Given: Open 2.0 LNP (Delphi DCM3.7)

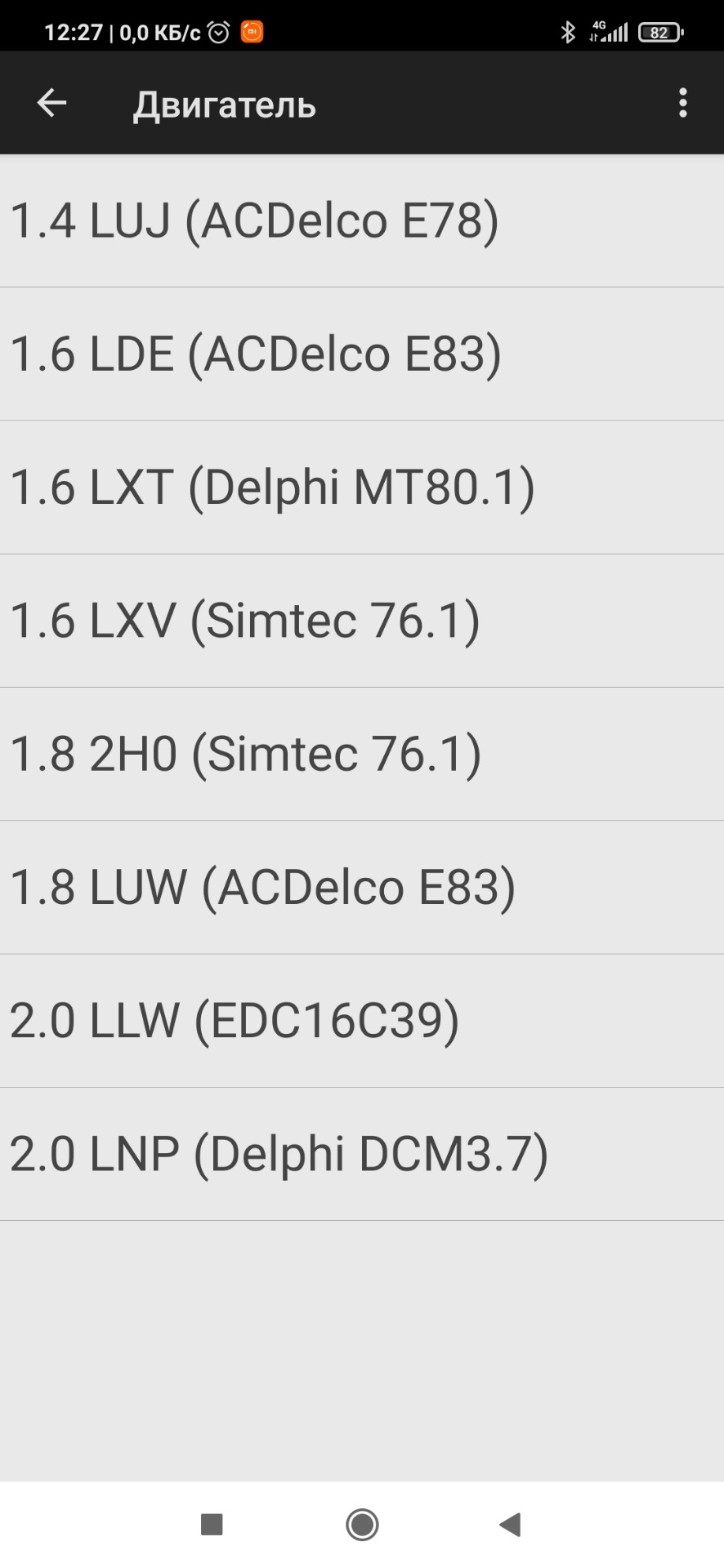Looking at the screenshot, I should (x=361, y=1154).
